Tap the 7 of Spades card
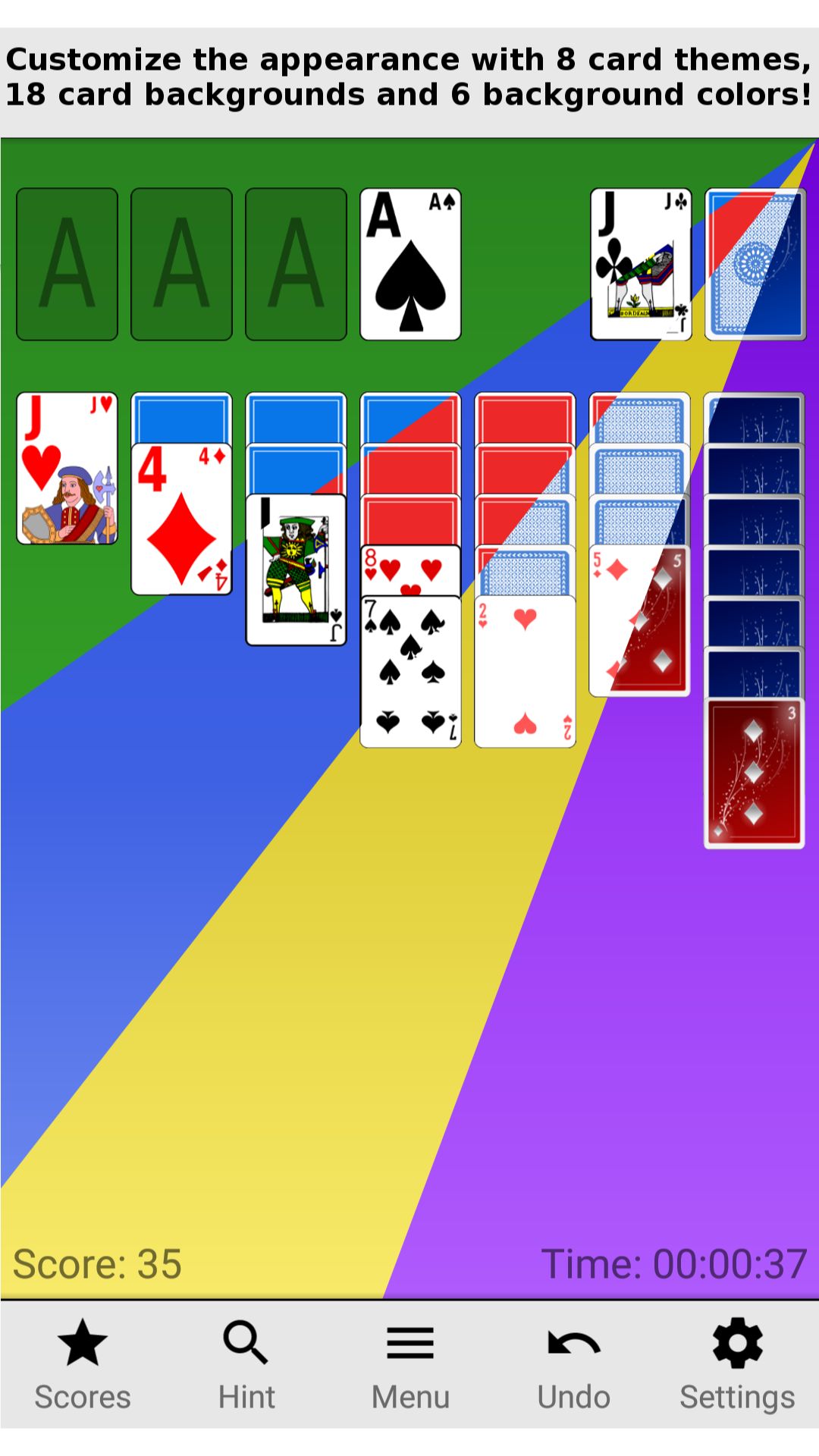This screenshot has width=819, height=1456. coord(409,675)
